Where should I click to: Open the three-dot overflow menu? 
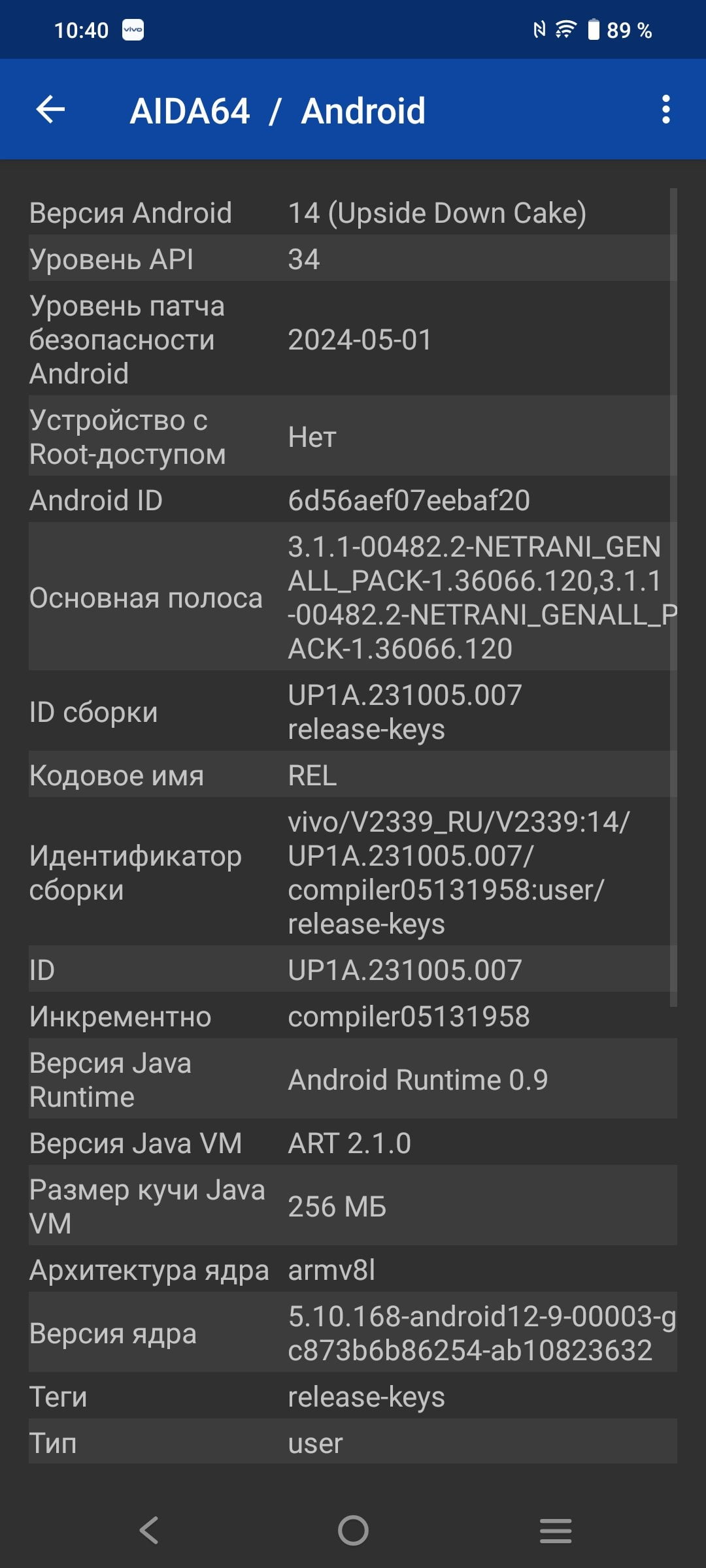665,109
